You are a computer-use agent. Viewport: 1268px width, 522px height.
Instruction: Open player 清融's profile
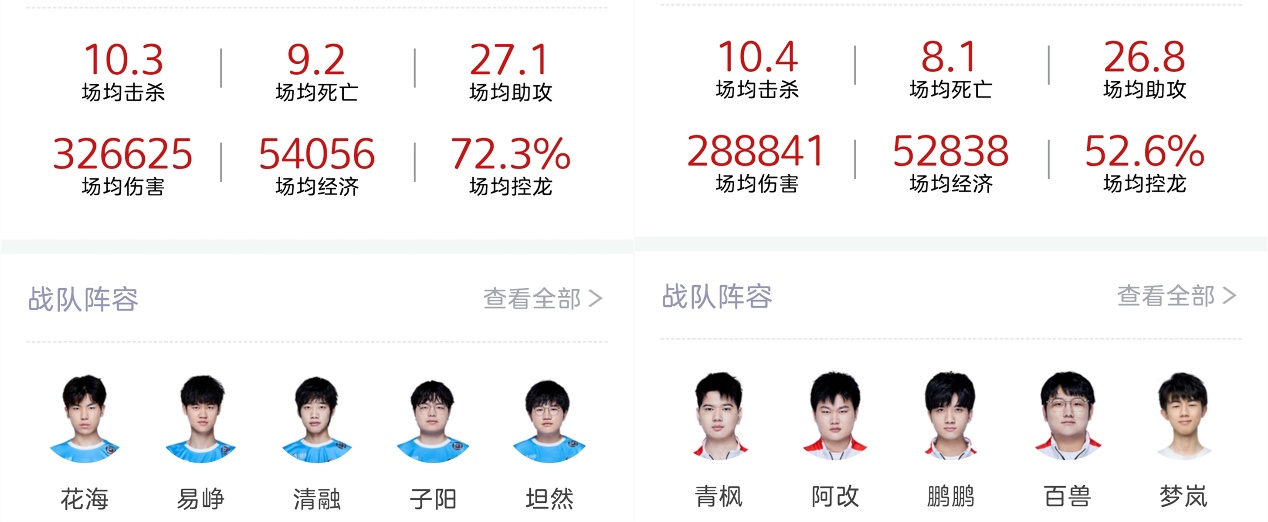(x=317, y=420)
